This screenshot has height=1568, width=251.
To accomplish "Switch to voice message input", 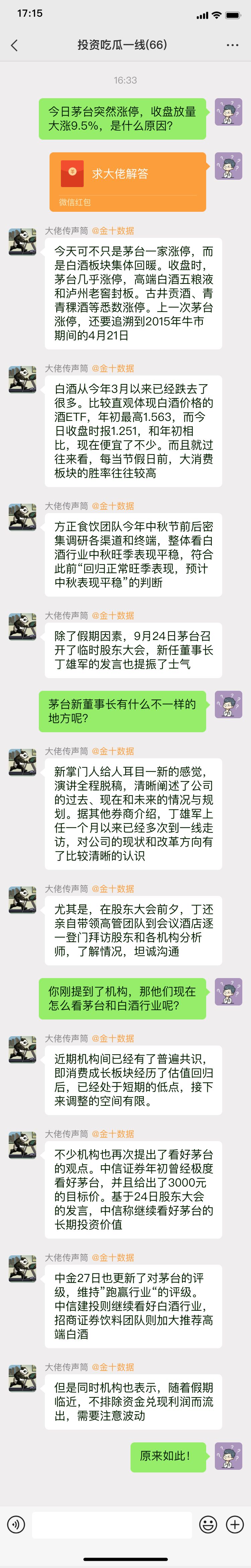I will (x=16, y=1524).
